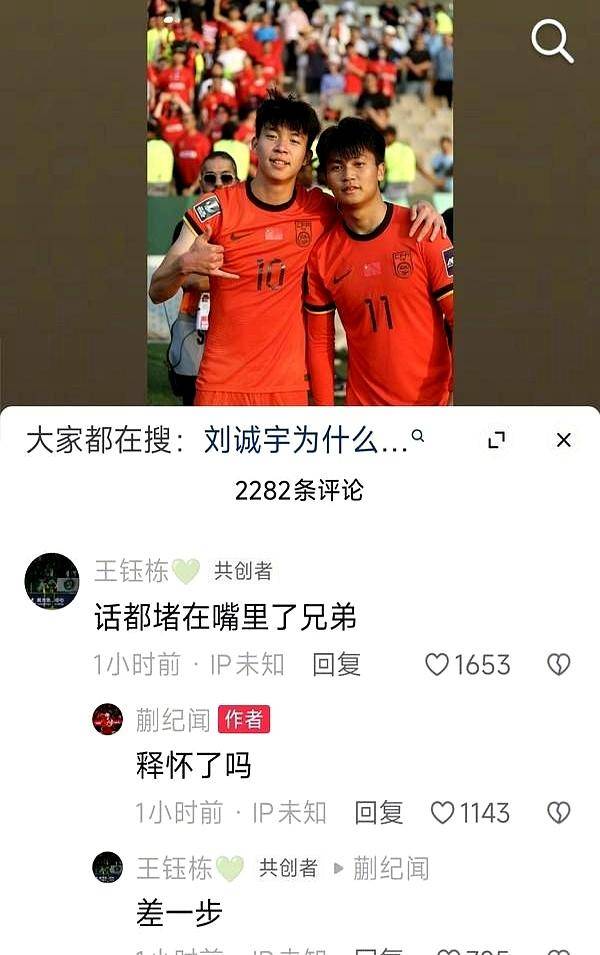The height and width of the screenshot is (955, 600).
Task: Tap the photo of the two players
Action: [300, 200]
